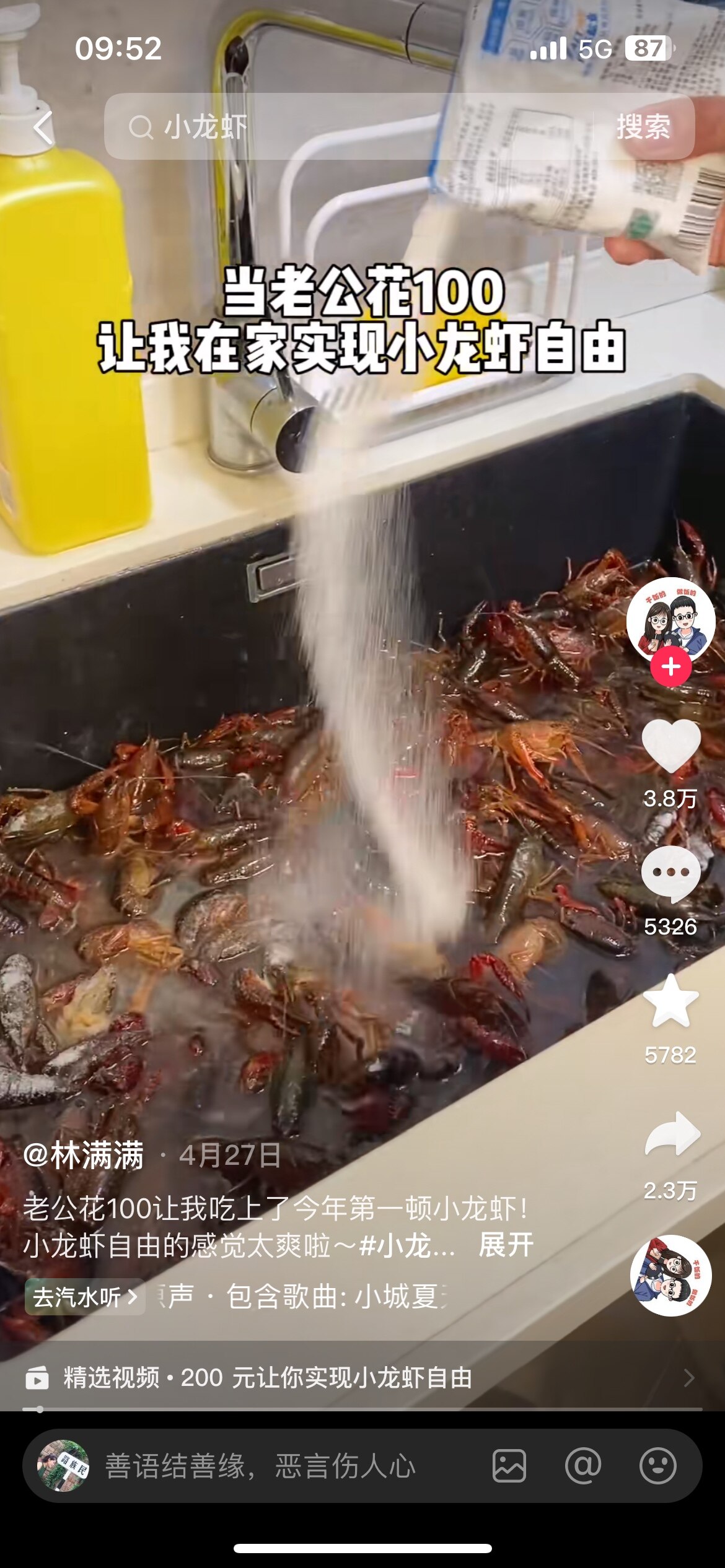Open @林满满 profile from username
This screenshot has width=725, height=1568.
coord(84,1156)
